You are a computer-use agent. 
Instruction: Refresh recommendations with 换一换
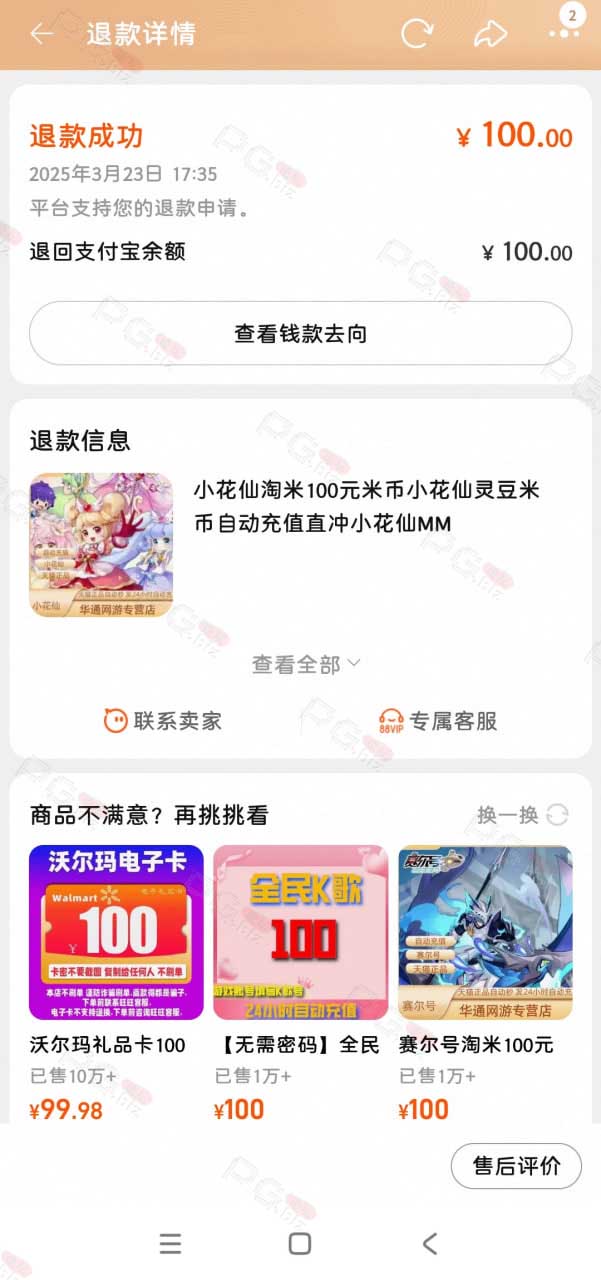click(x=522, y=815)
